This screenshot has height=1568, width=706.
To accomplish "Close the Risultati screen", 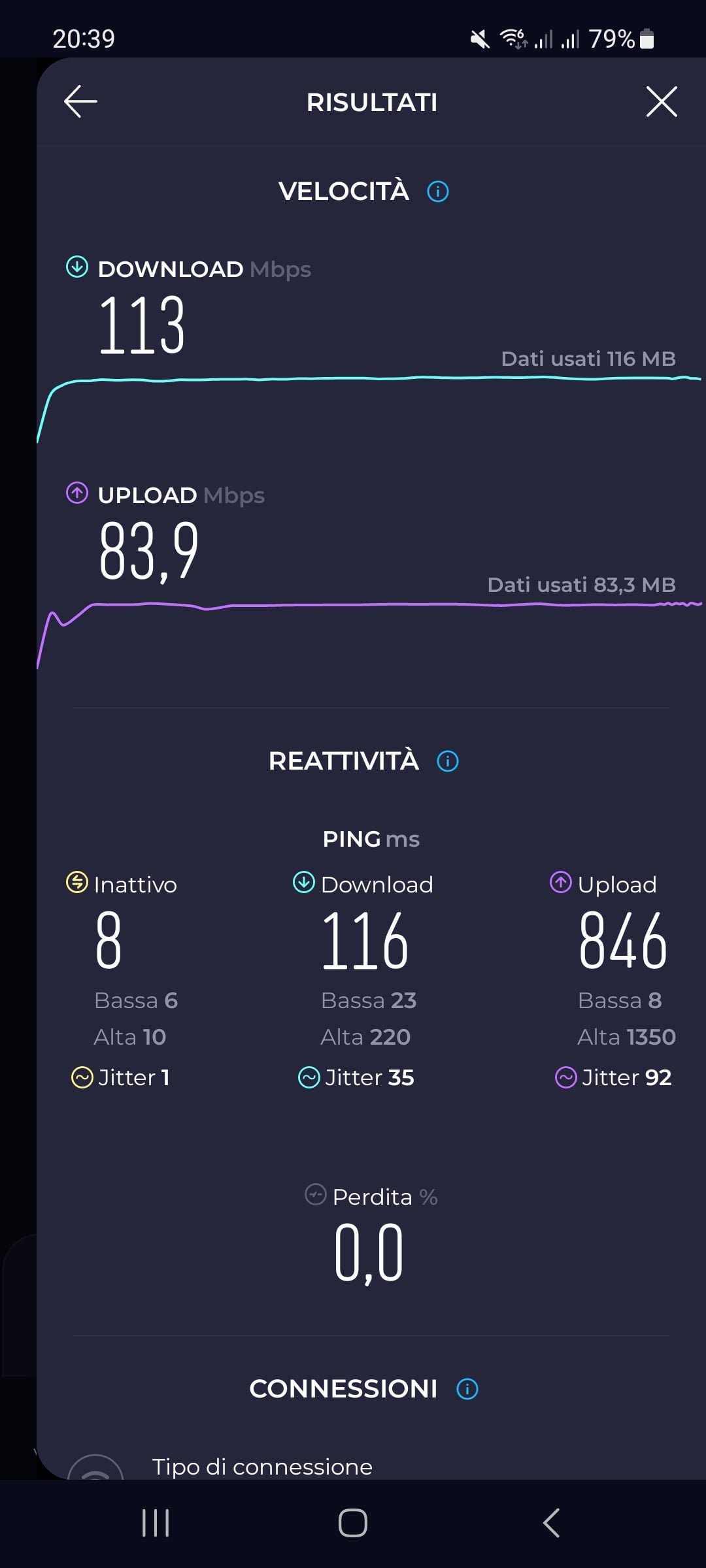I will point(662,102).
